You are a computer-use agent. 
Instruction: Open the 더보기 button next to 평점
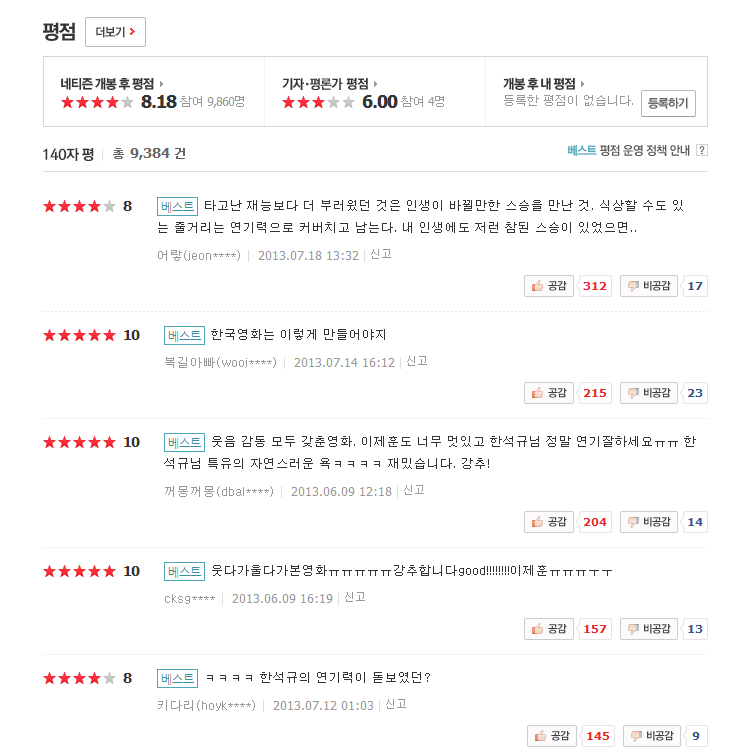(x=115, y=32)
